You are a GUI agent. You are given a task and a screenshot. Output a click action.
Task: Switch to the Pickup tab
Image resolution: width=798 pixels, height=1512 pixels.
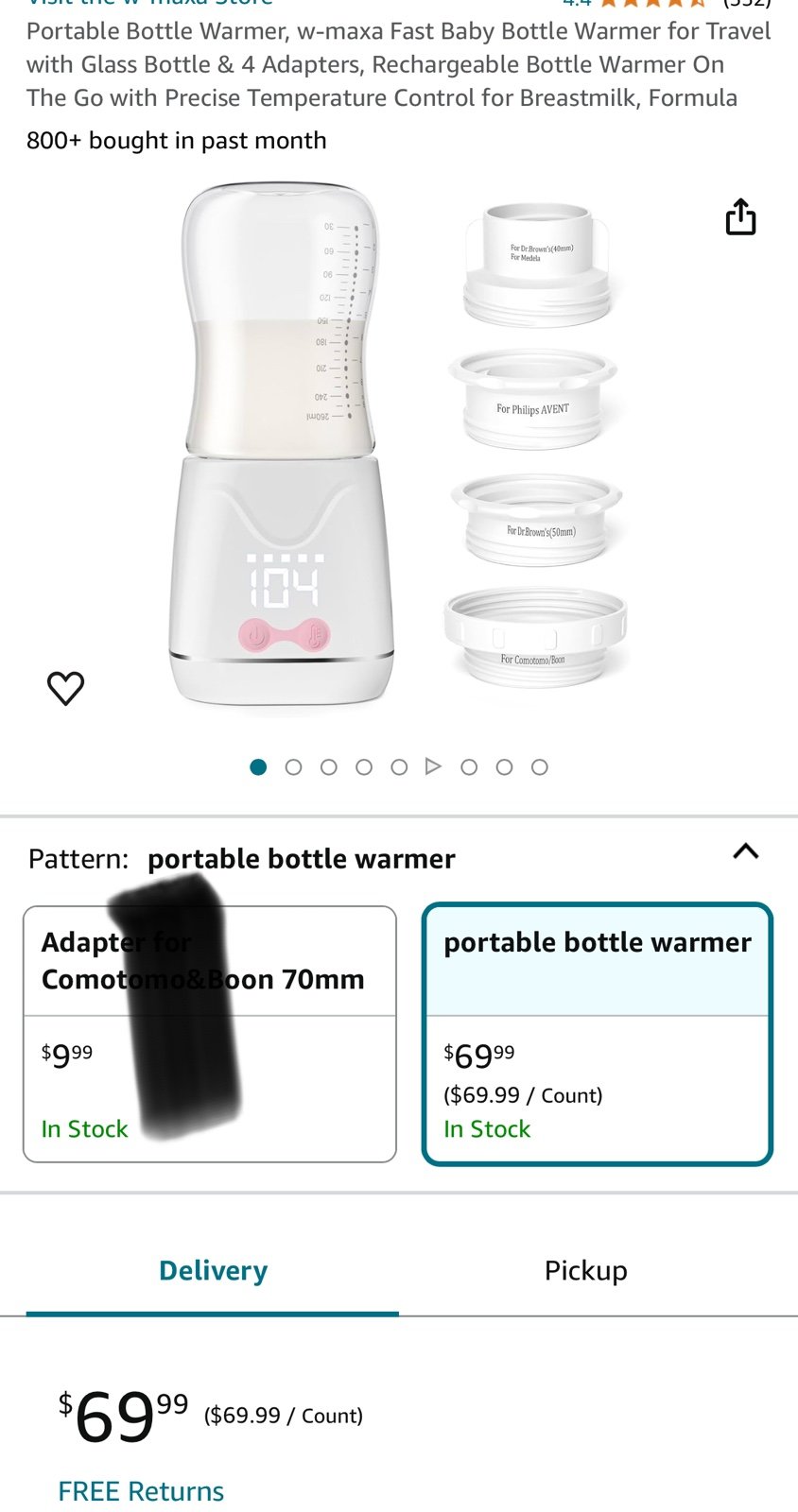coord(586,1271)
